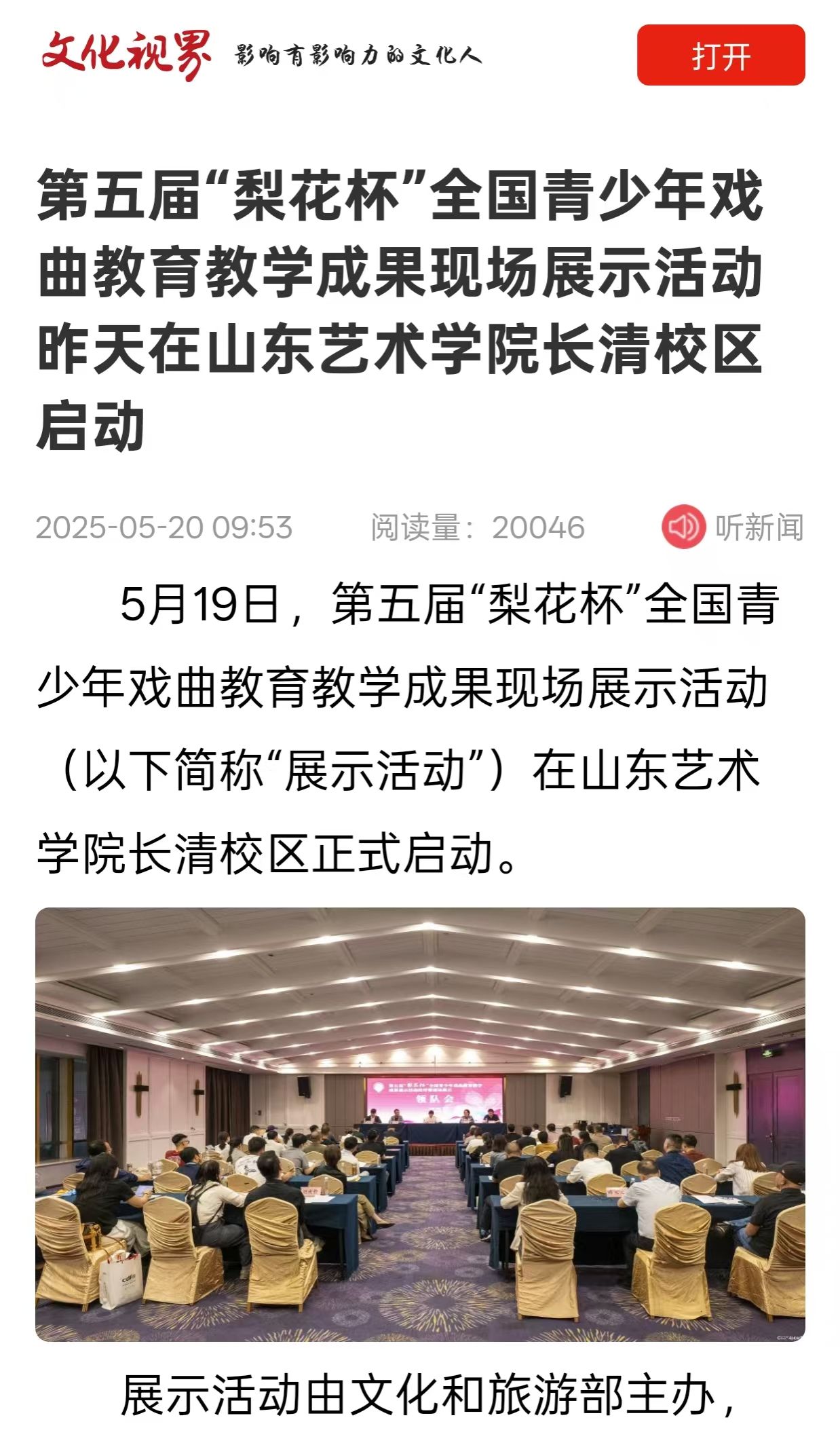Play audio with 听新闻 speaker icon

click(x=683, y=527)
